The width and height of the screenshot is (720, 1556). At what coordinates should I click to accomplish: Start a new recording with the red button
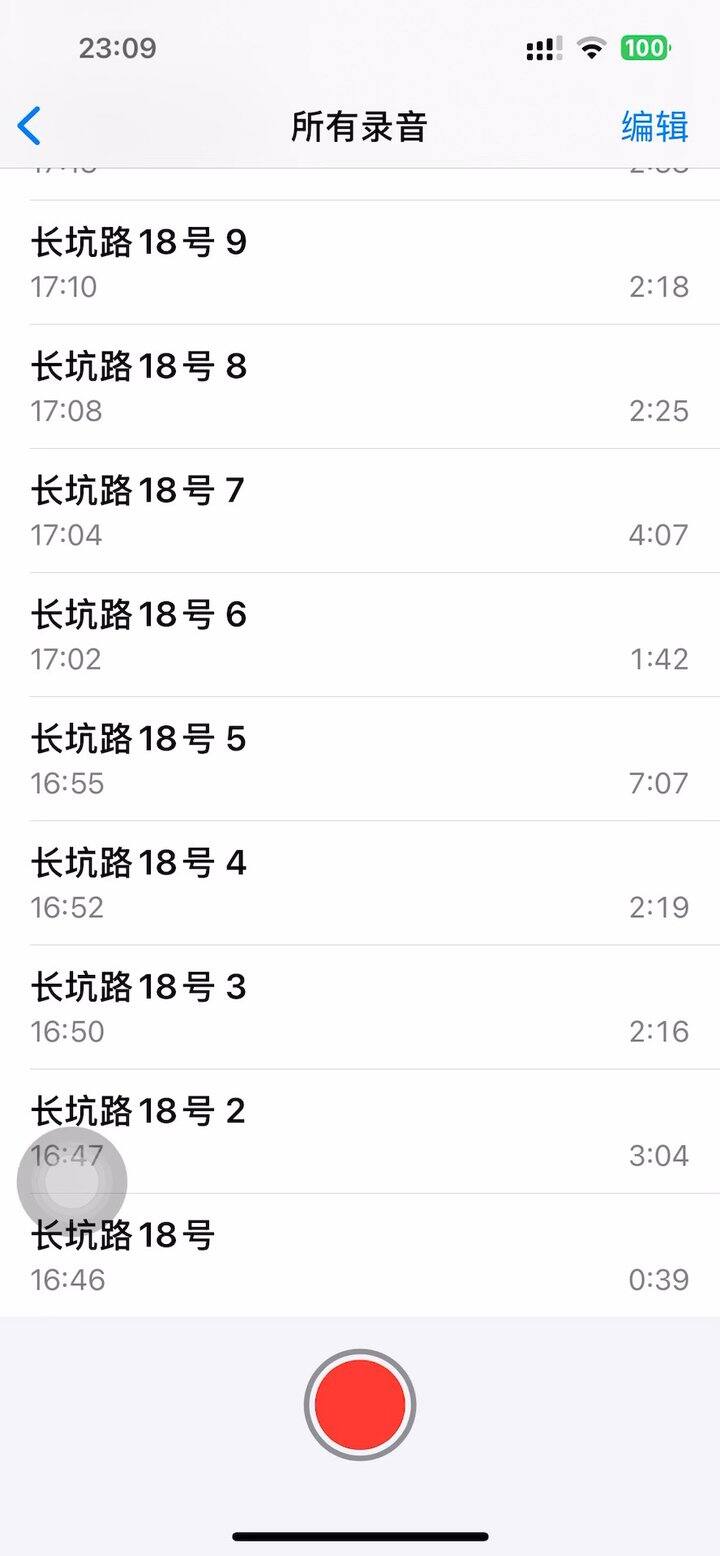click(360, 1404)
